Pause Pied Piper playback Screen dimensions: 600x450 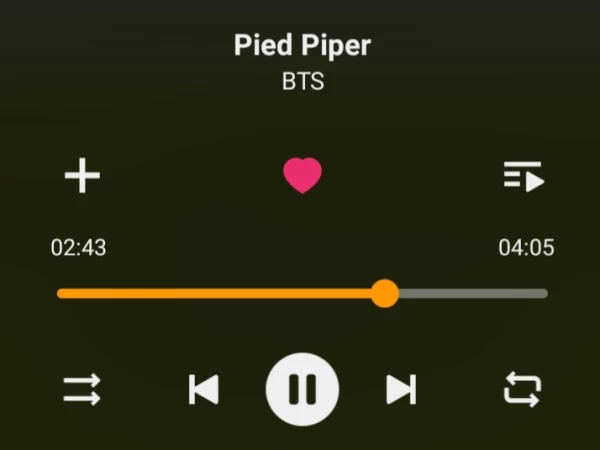click(x=302, y=389)
